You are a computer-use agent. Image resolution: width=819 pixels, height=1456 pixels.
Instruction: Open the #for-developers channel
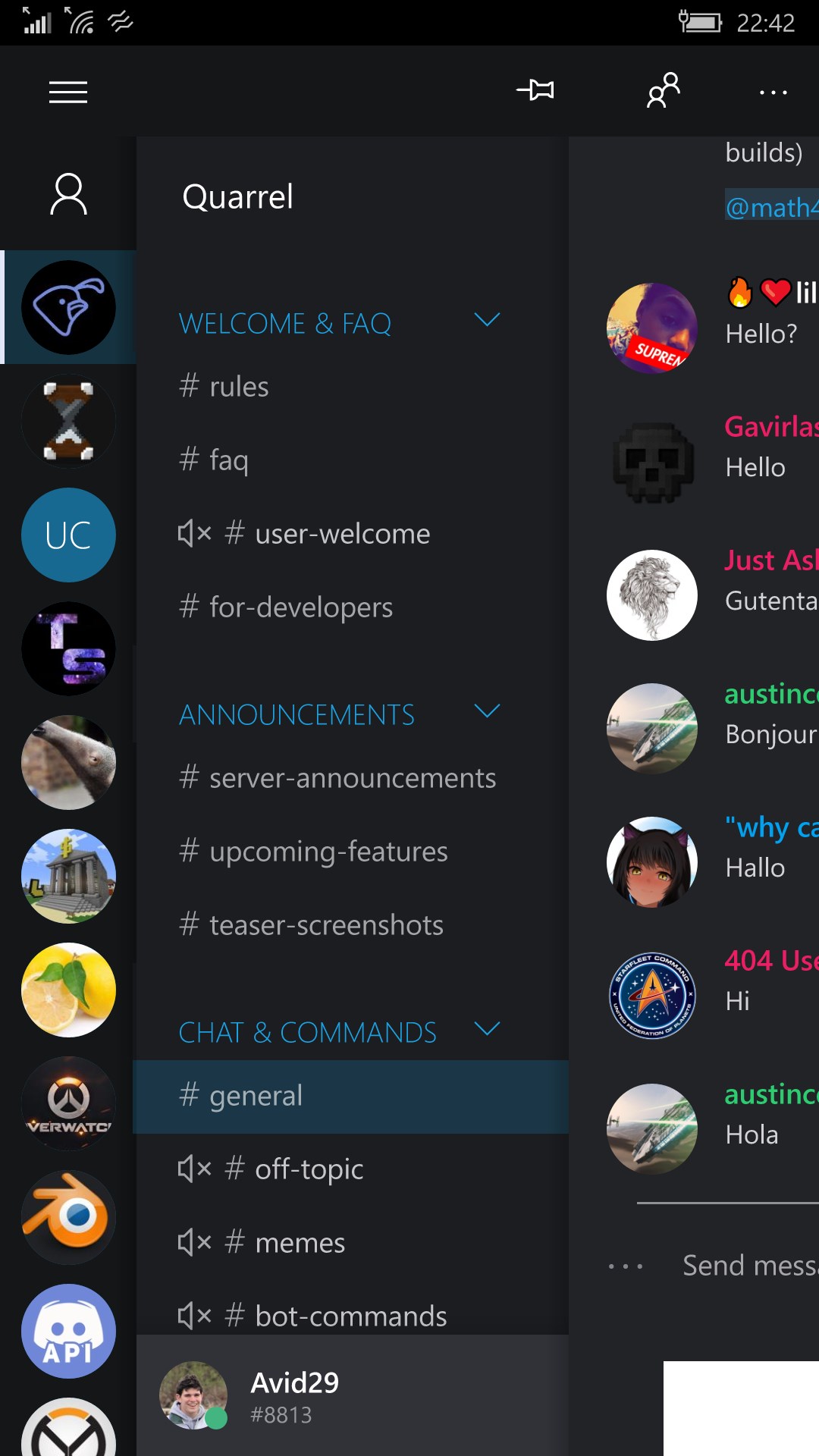pos(300,607)
